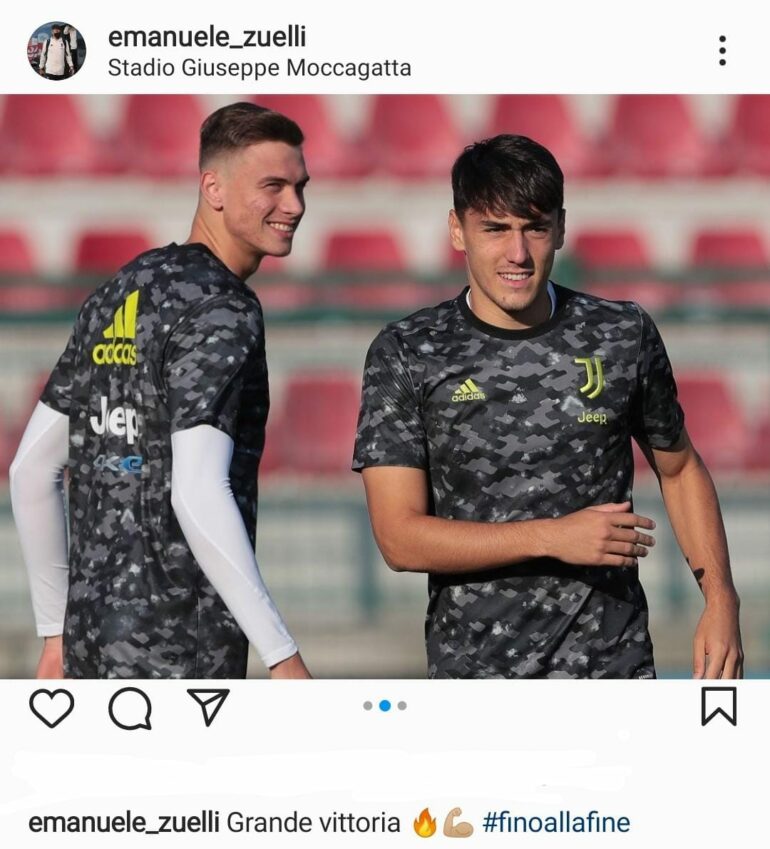The image size is (770, 849).
Task: Tap emanuele_zuelli username in the caption
Action: pyautogui.click(x=123, y=823)
